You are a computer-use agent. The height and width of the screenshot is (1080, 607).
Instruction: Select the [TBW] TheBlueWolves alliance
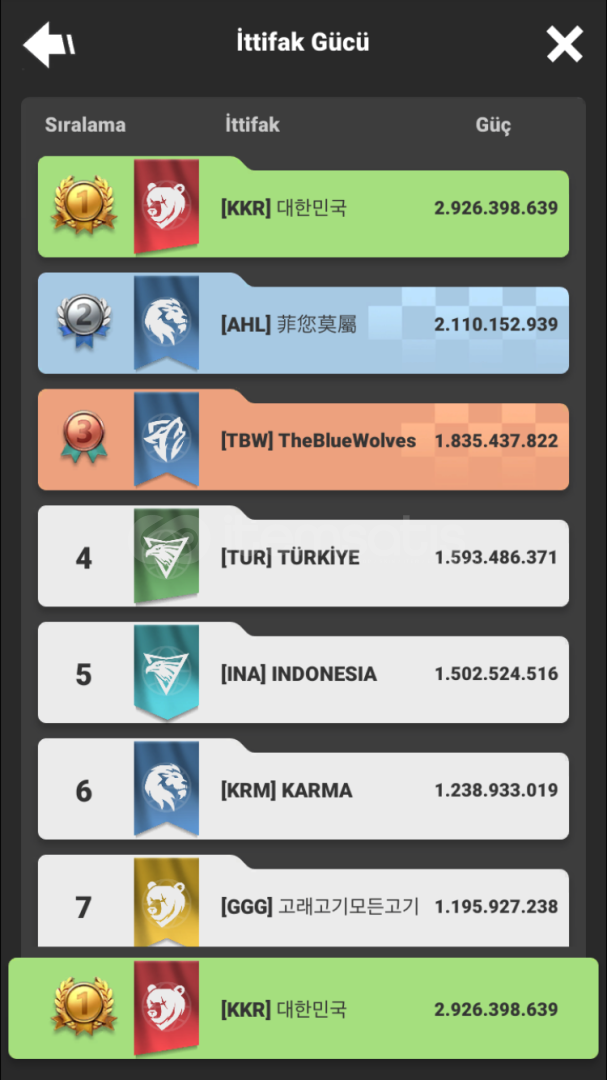[x=303, y=440]
